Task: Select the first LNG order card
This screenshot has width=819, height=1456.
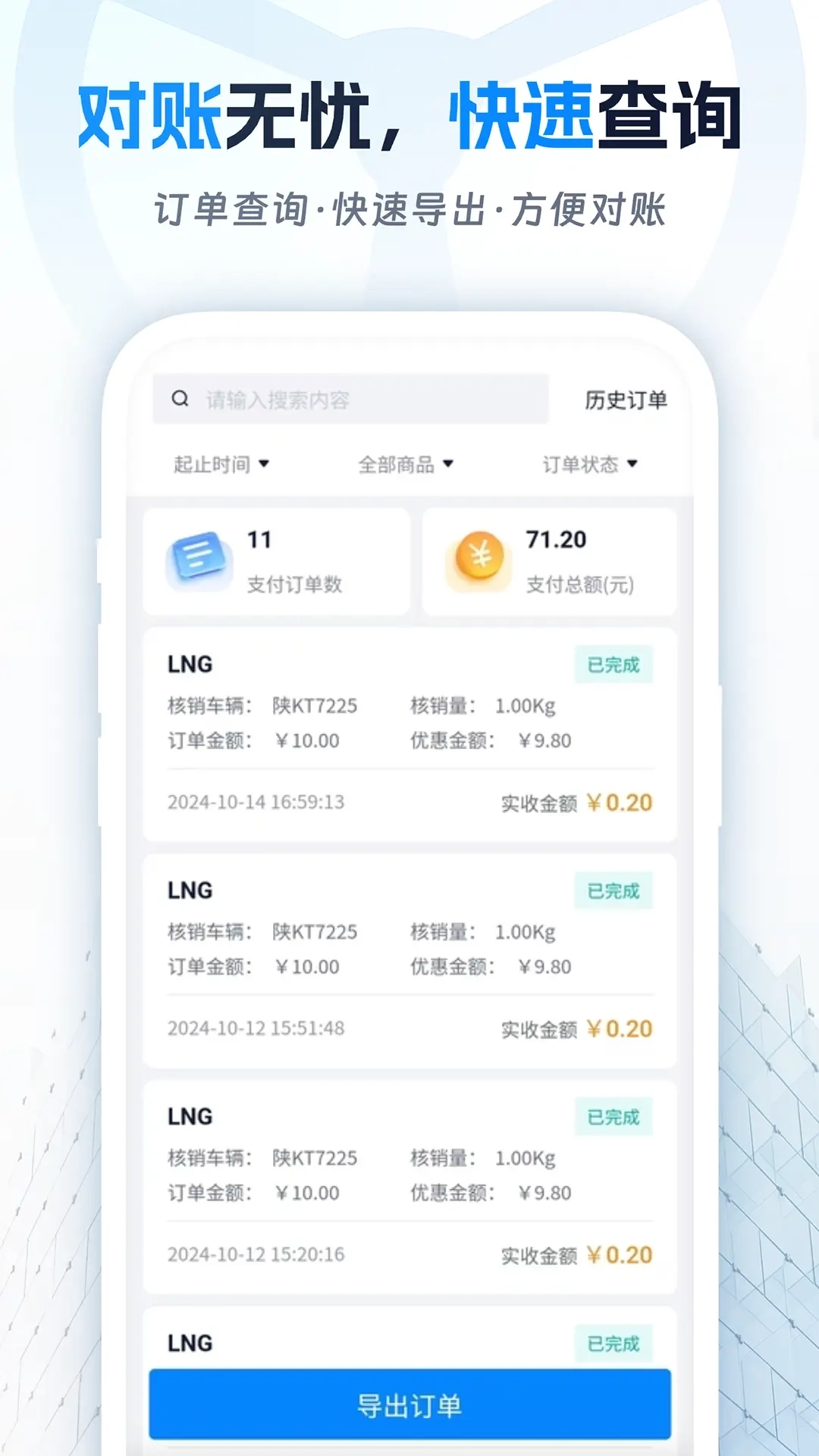Action: click(409, 732)
